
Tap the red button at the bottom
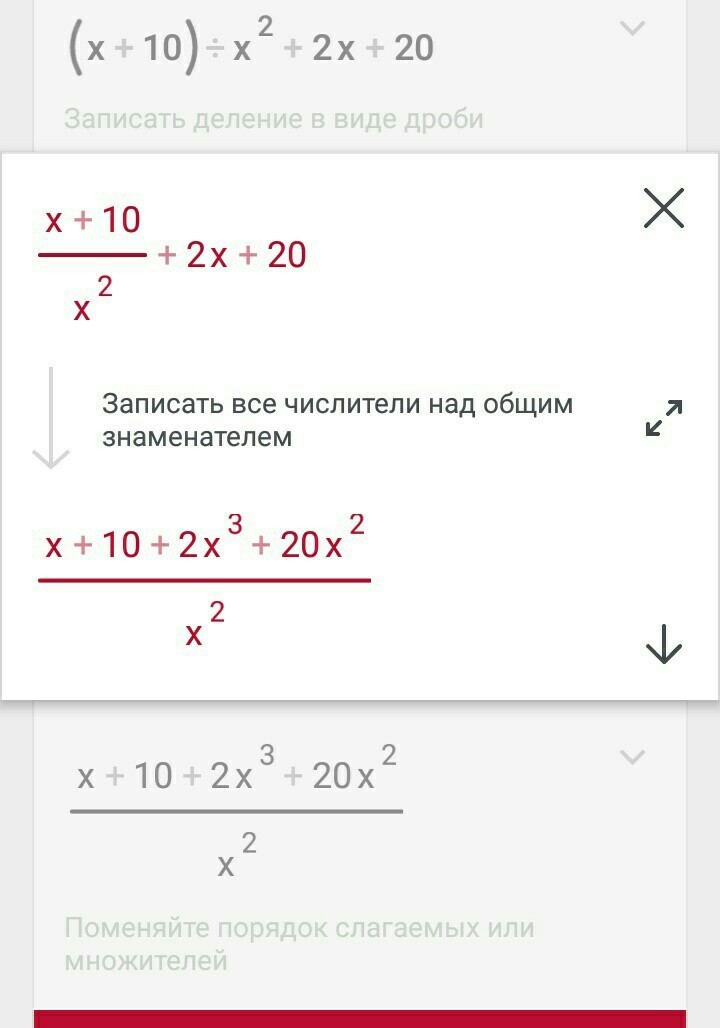360,1019
